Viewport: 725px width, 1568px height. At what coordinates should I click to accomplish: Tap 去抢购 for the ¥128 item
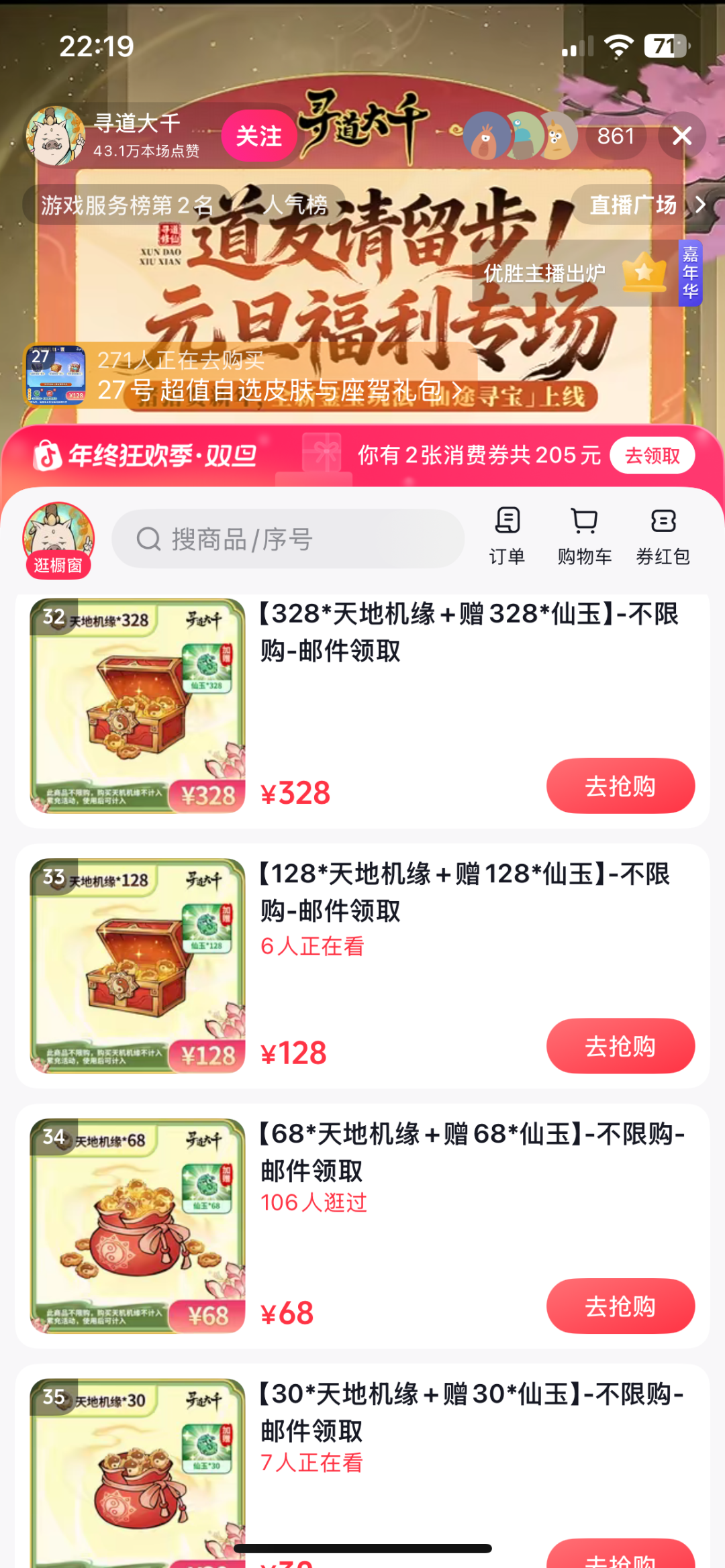coord(620,1045)
